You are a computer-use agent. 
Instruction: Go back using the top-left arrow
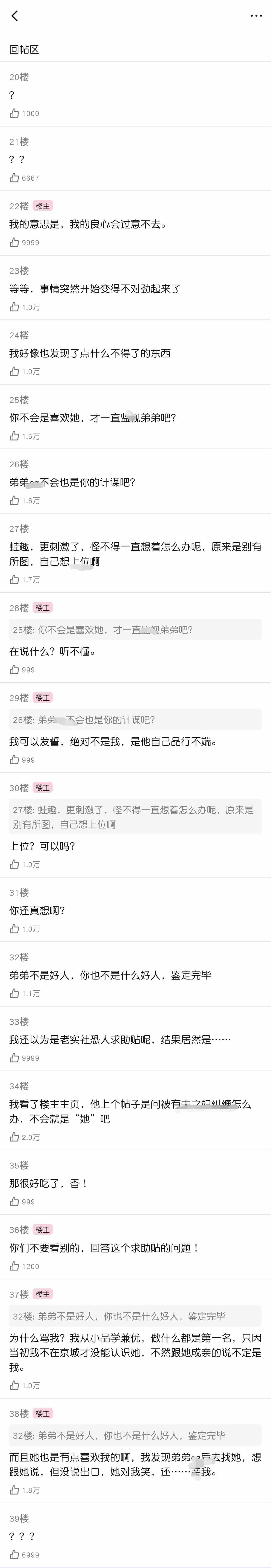[15, 16]
